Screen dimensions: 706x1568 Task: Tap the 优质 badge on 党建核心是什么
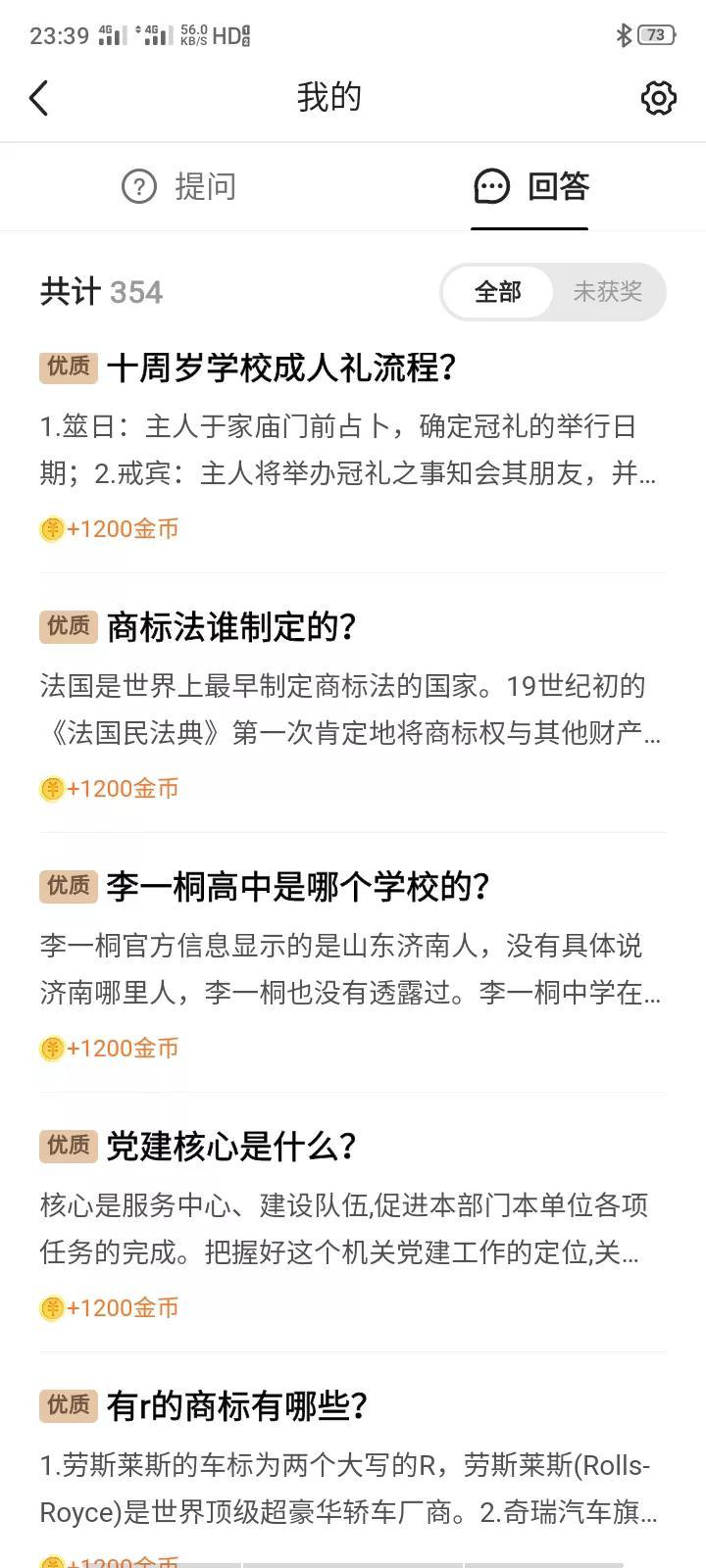pyautogui.click(x=67, y=1145)
